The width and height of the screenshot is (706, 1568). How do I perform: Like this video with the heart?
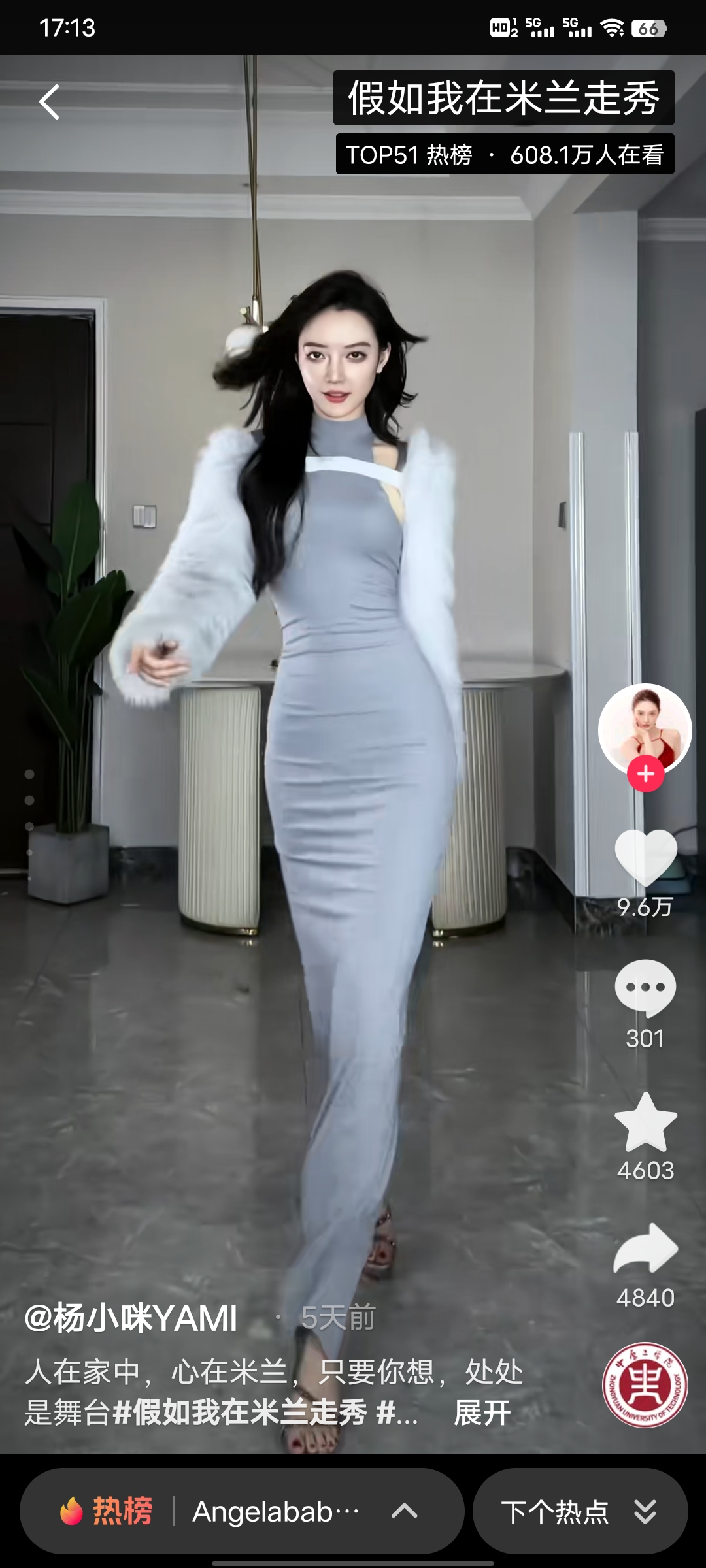pyautogui.click(x=645, y=857)
